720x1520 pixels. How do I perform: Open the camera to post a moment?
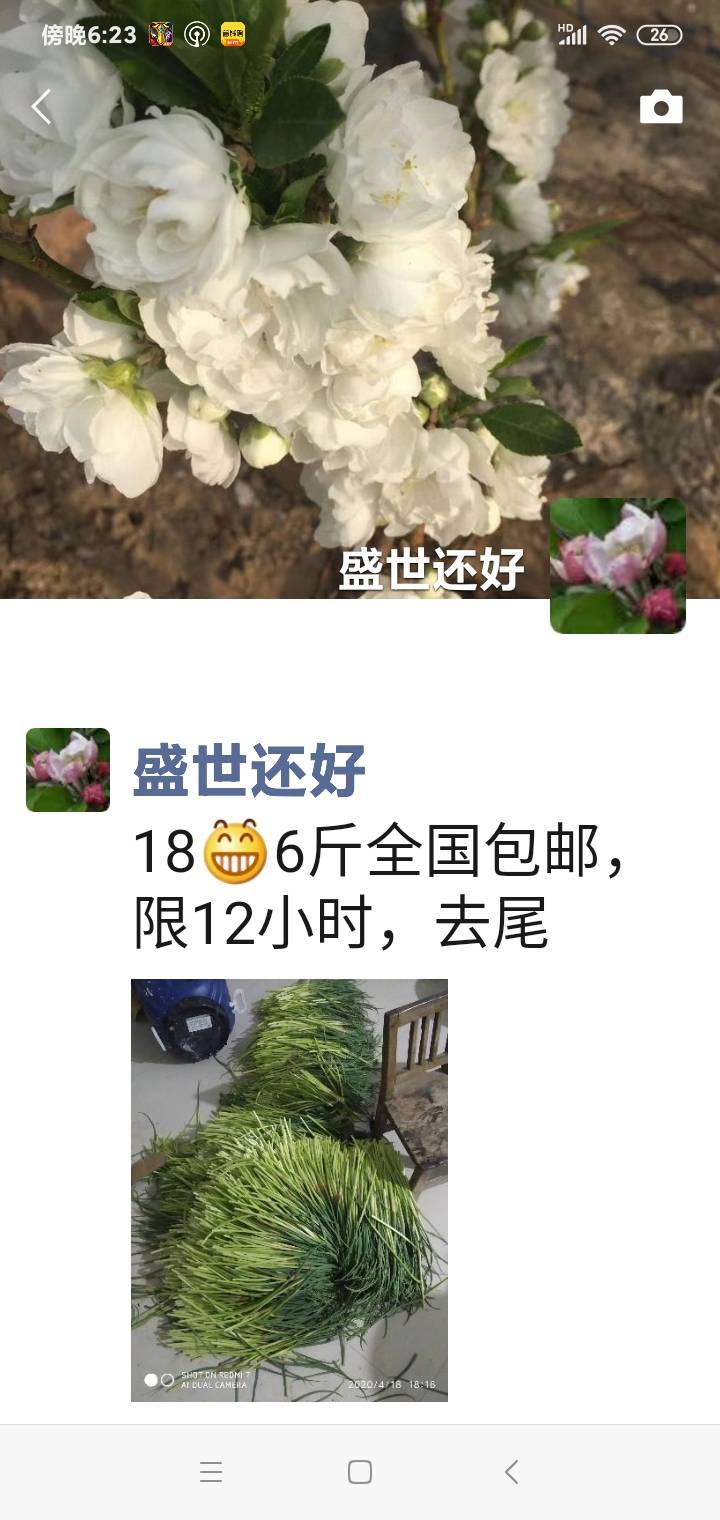[661, 107]
